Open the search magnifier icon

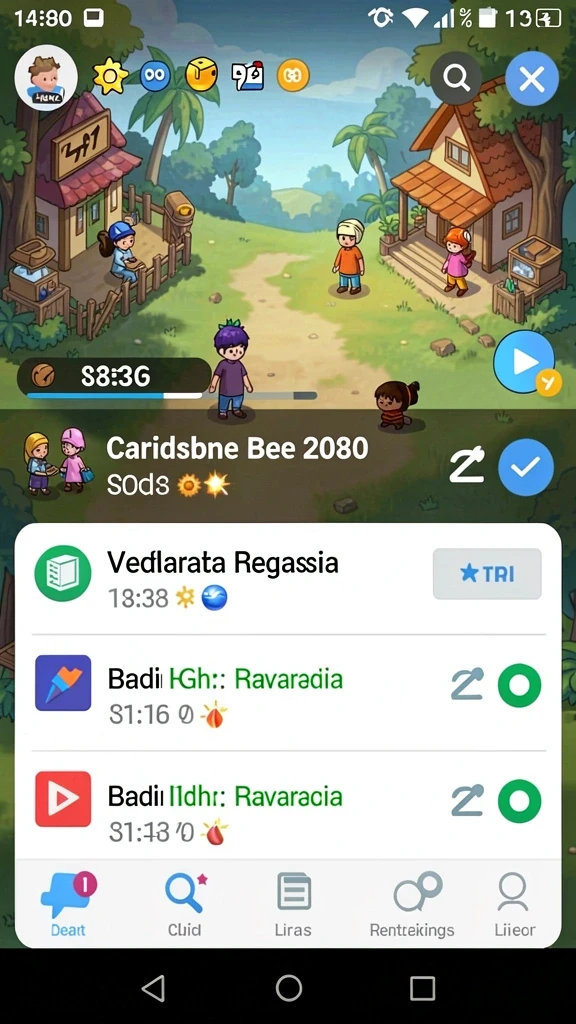point(456,78)
